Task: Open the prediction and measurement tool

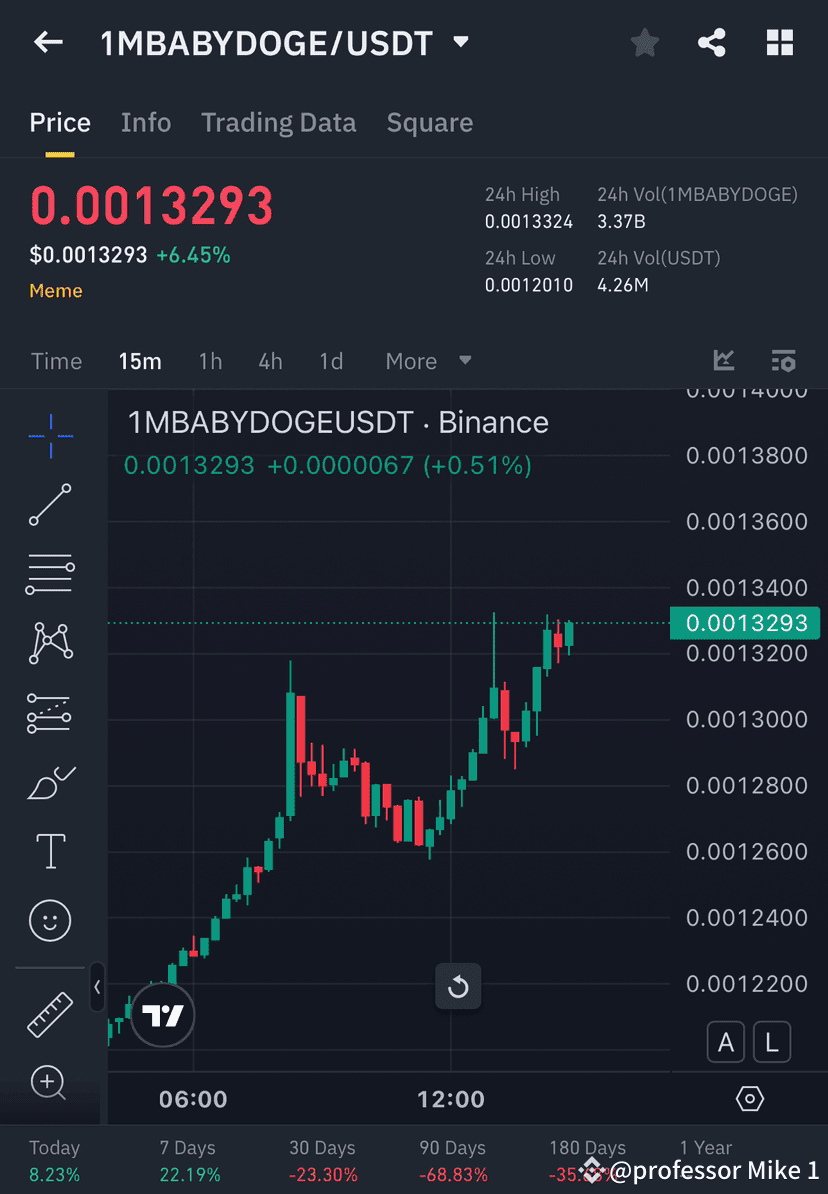Action: [50, 713]
